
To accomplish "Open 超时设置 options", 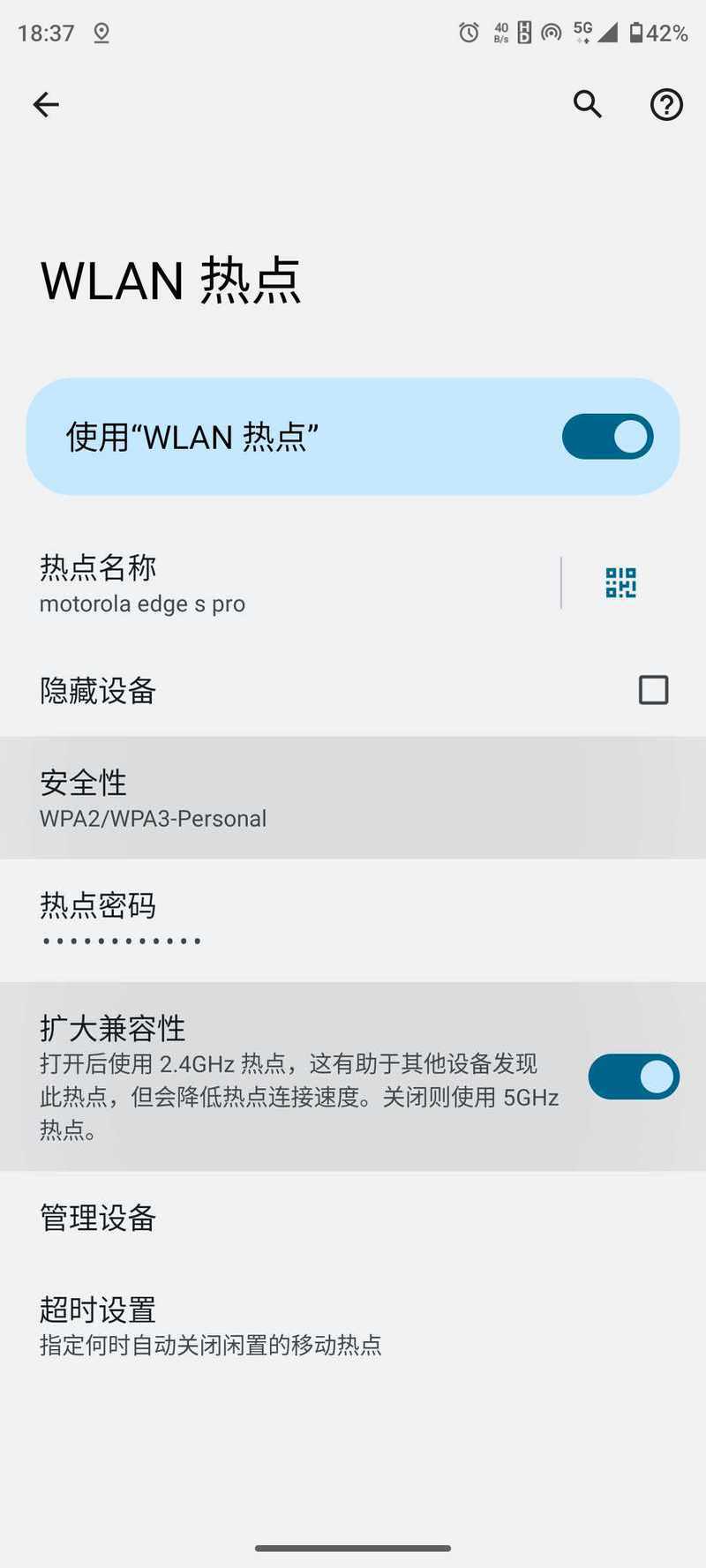I will [x=353, y=1325].
